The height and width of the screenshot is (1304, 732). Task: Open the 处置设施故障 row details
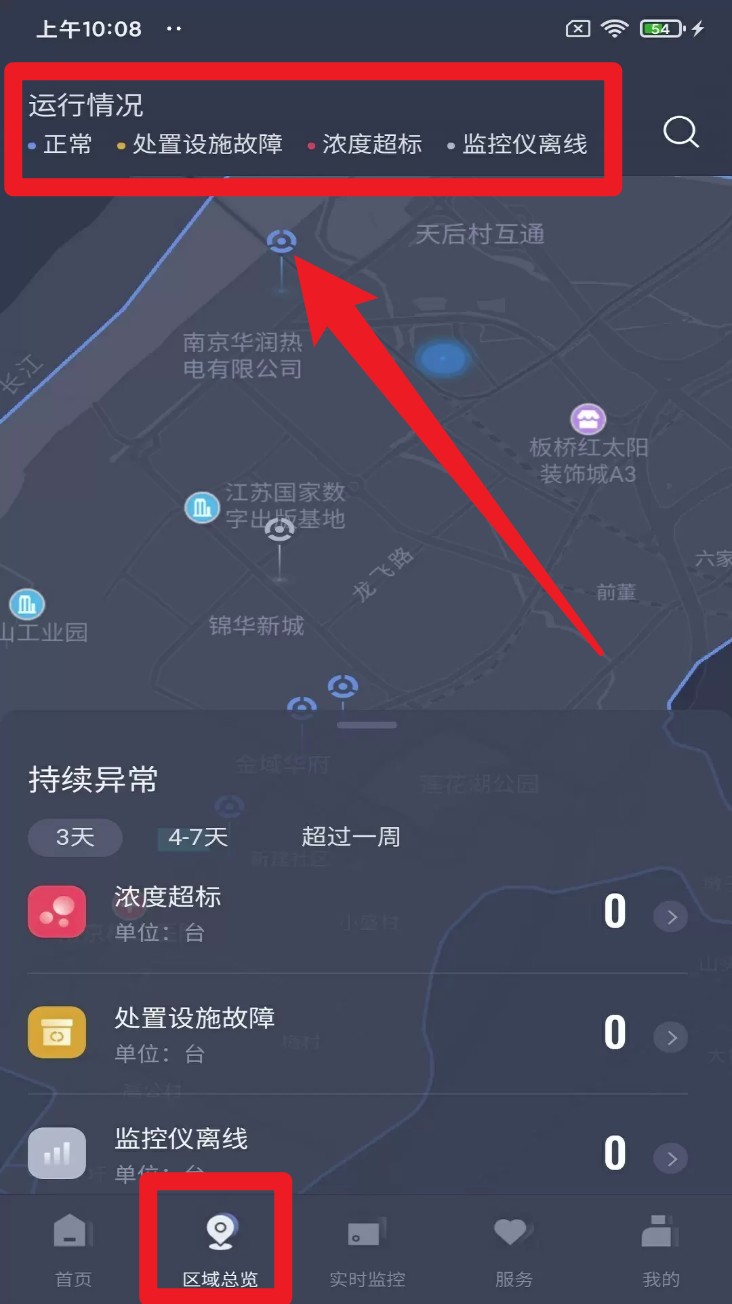tap(671, 1037)
